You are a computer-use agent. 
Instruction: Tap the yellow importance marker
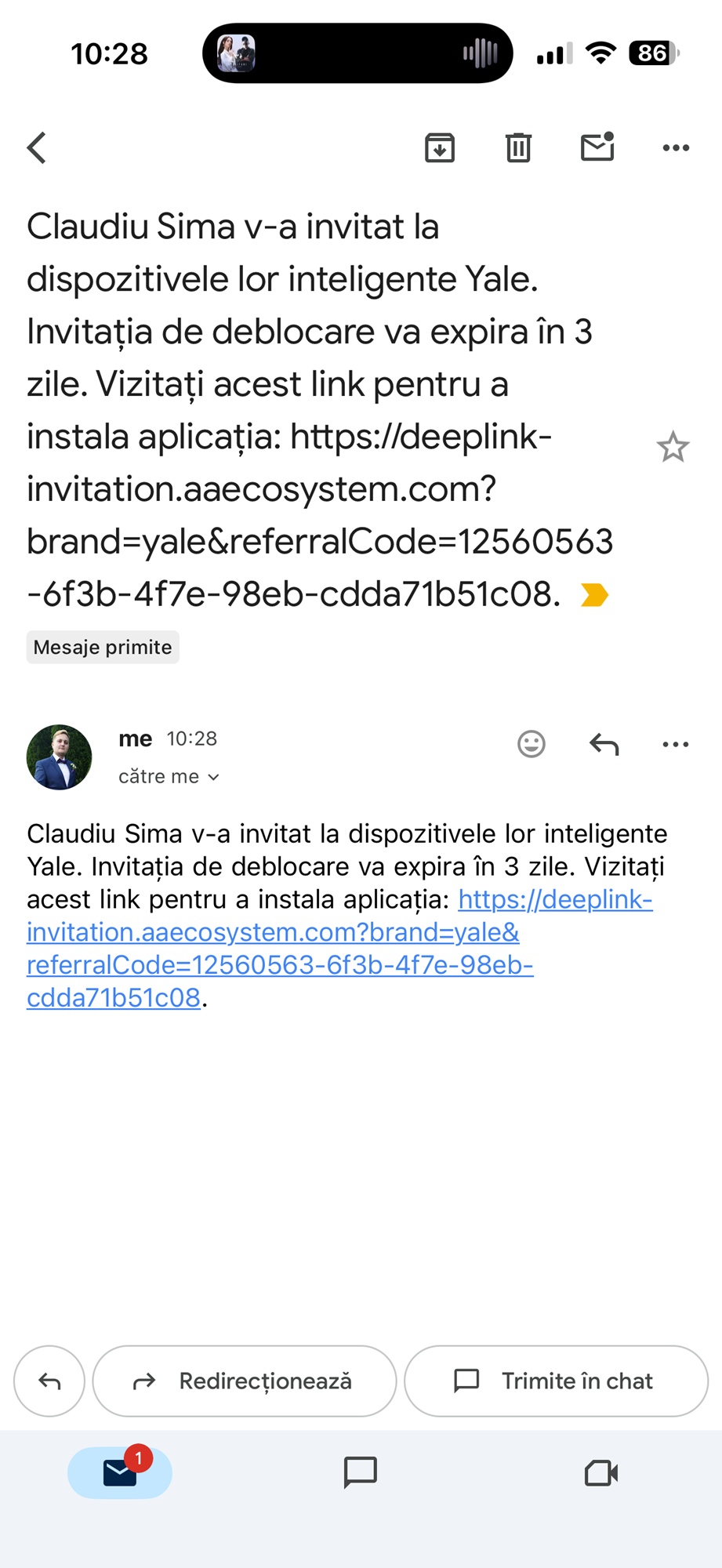[x=594, y=596]
